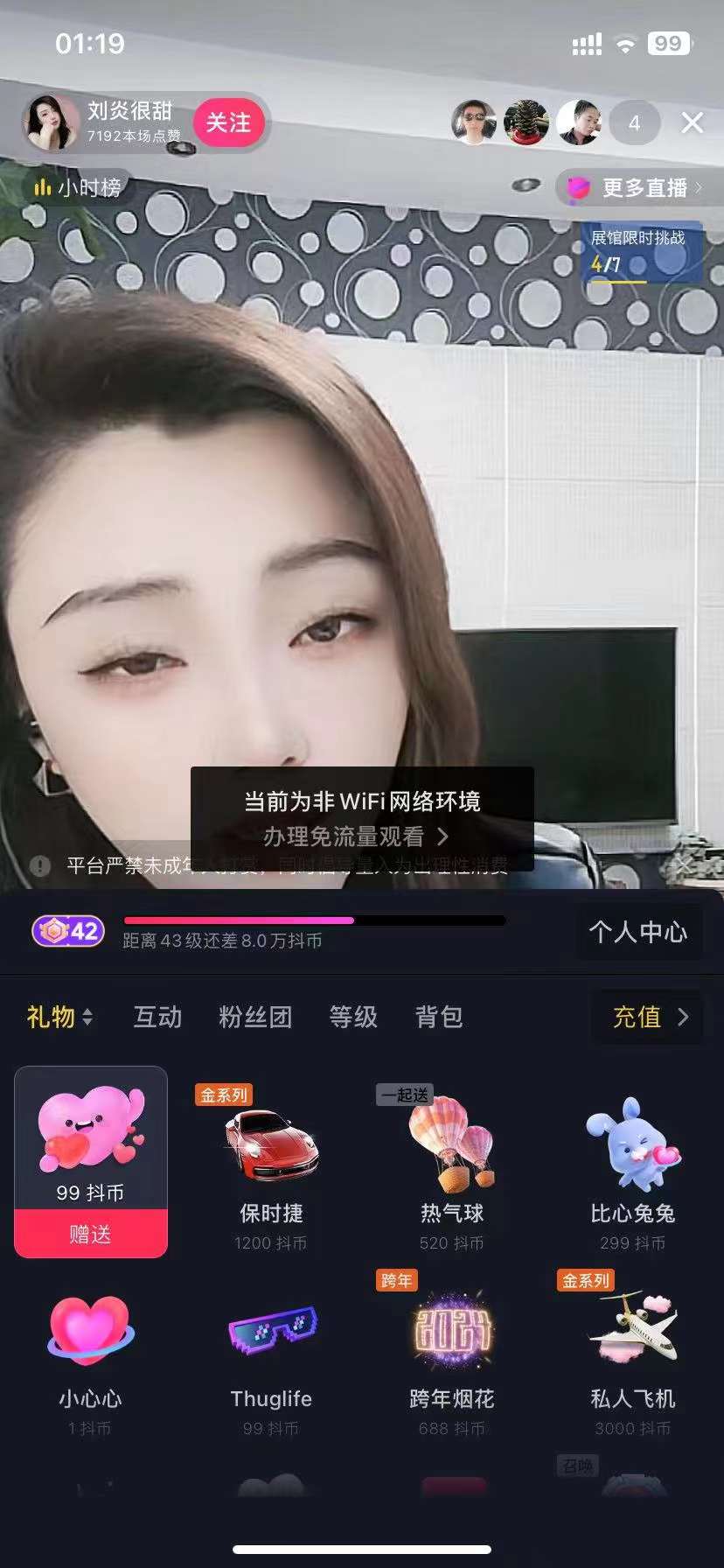Image resolution: width=724 pixels, height=1568 pixels.
Task: Close the live stream
Action: [x=692, y=122]
